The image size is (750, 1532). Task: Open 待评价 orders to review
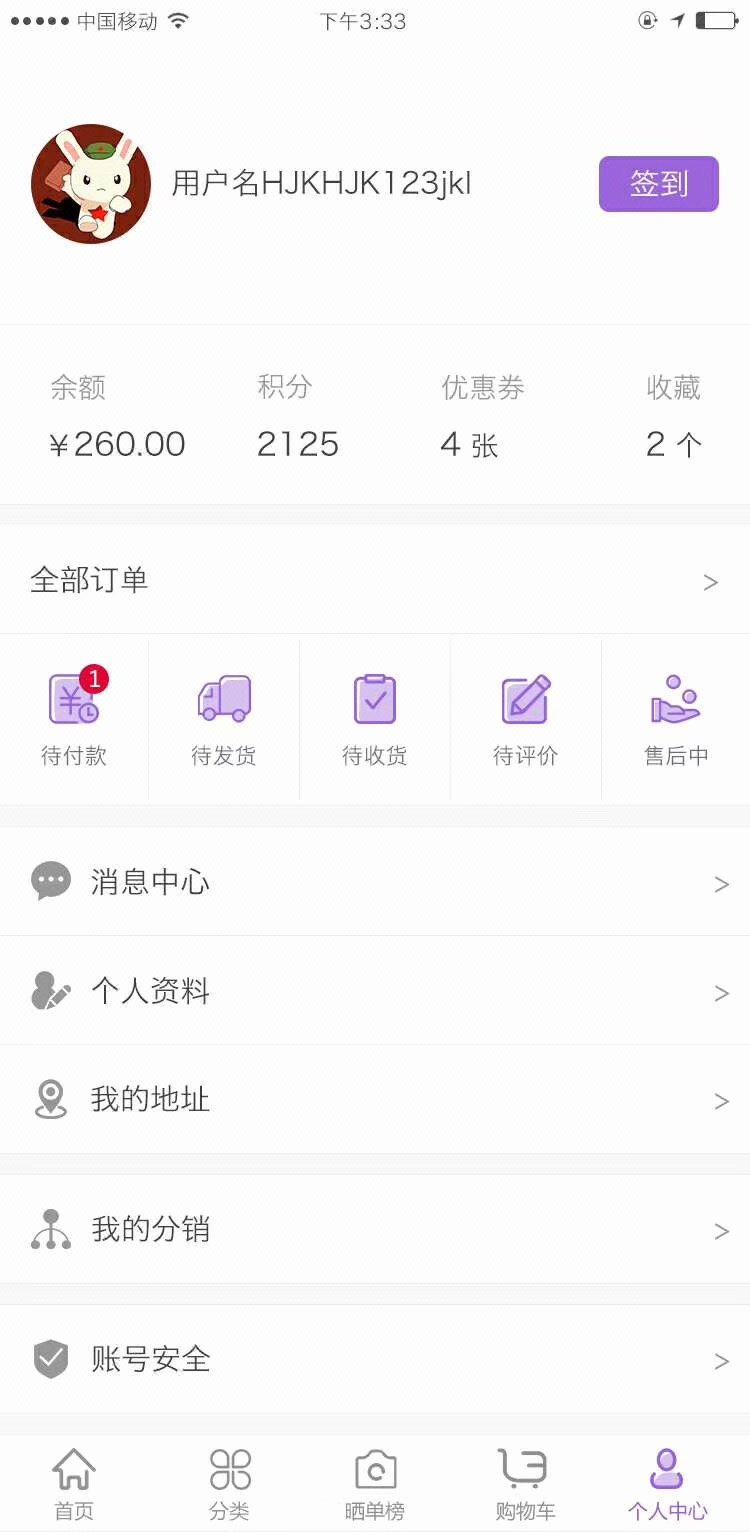pos(525,719)
